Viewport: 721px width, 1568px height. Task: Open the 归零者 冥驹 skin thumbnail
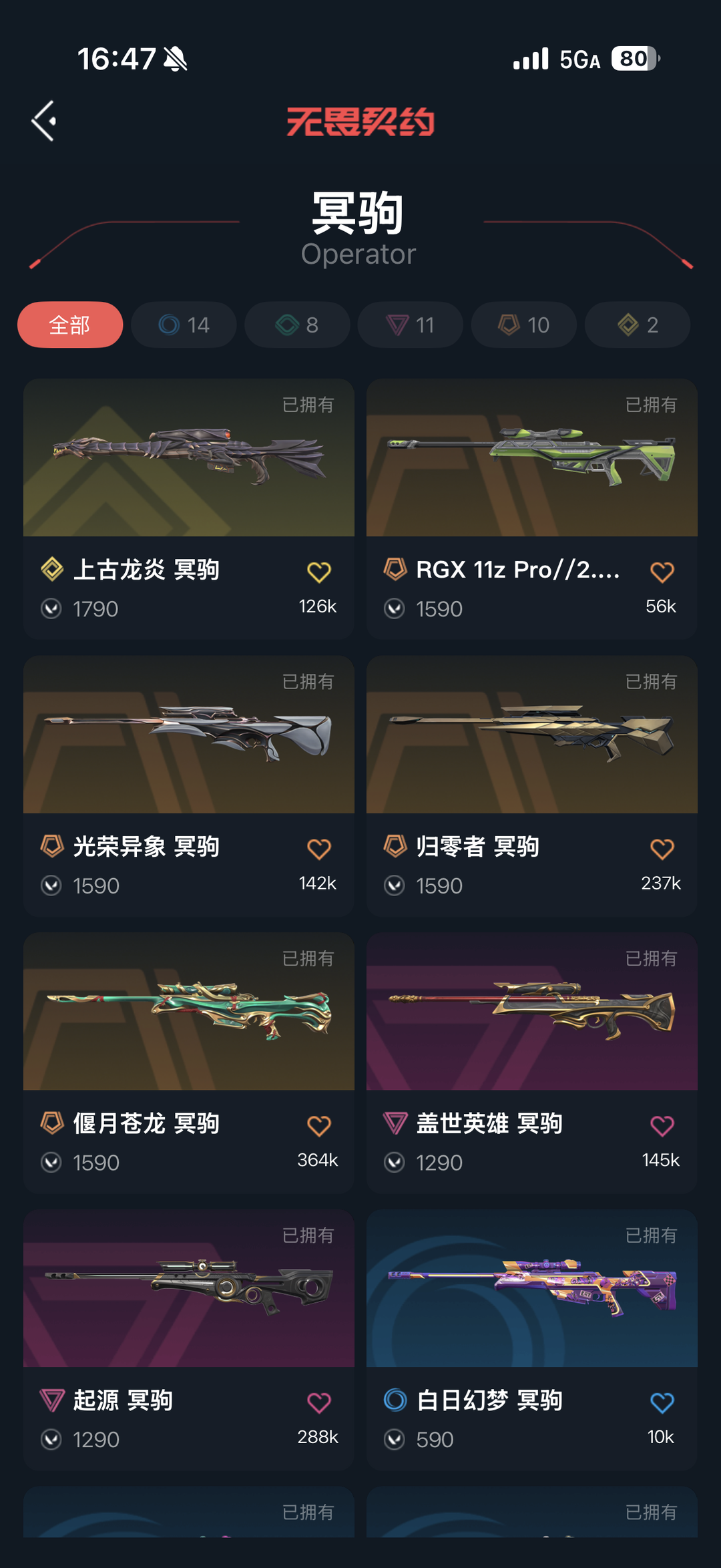tap(531, 738)
